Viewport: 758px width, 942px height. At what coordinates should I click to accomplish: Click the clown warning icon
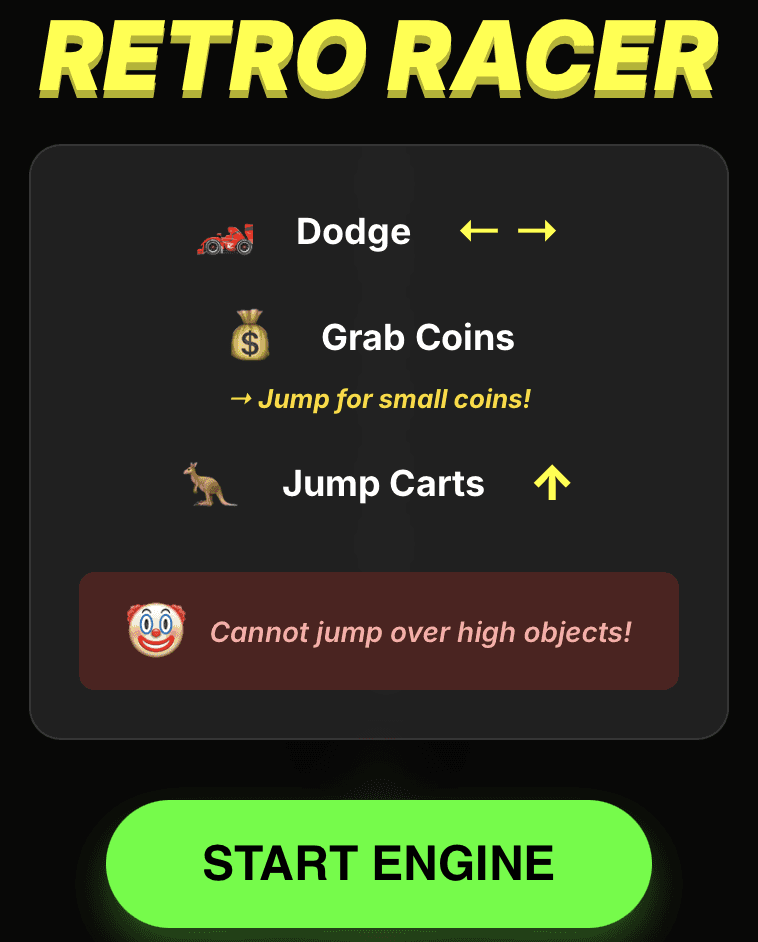click(x=155, y=630)
